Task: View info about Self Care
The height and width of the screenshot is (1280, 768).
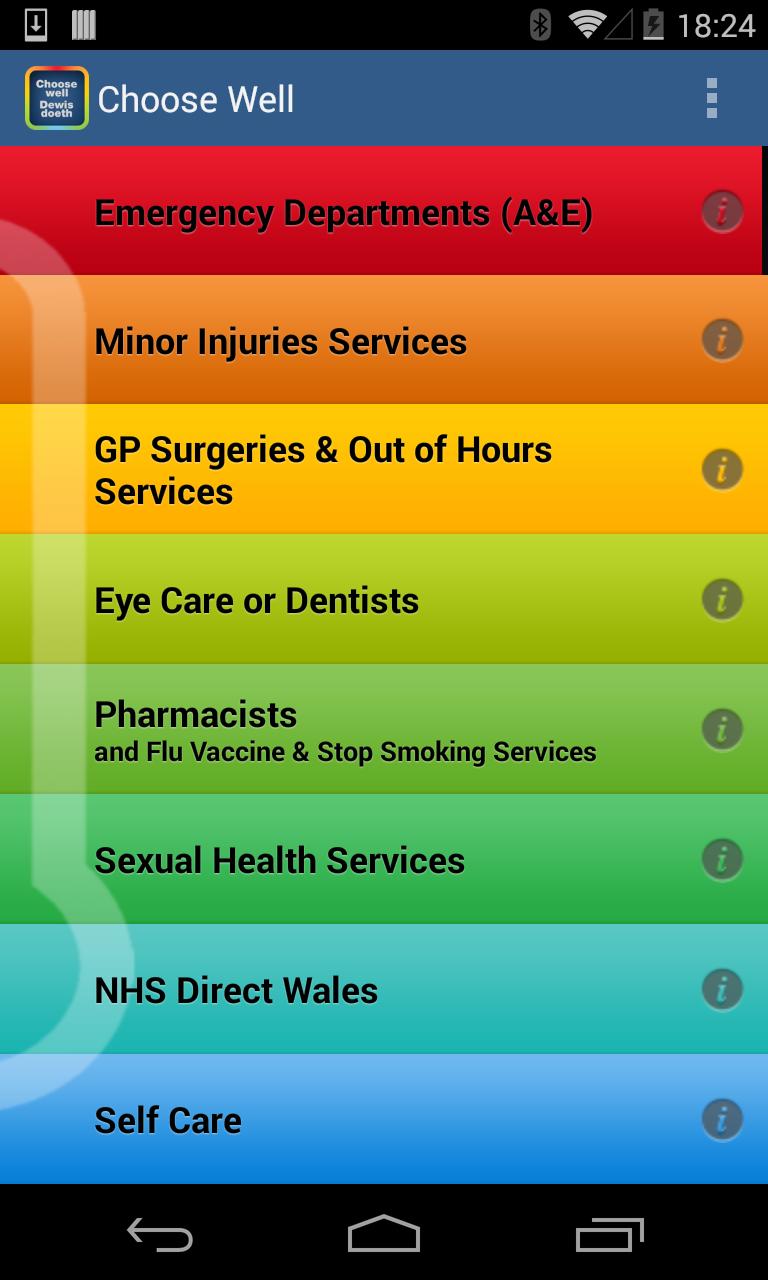Action: pyautogui.click(x=722, y=1119)
